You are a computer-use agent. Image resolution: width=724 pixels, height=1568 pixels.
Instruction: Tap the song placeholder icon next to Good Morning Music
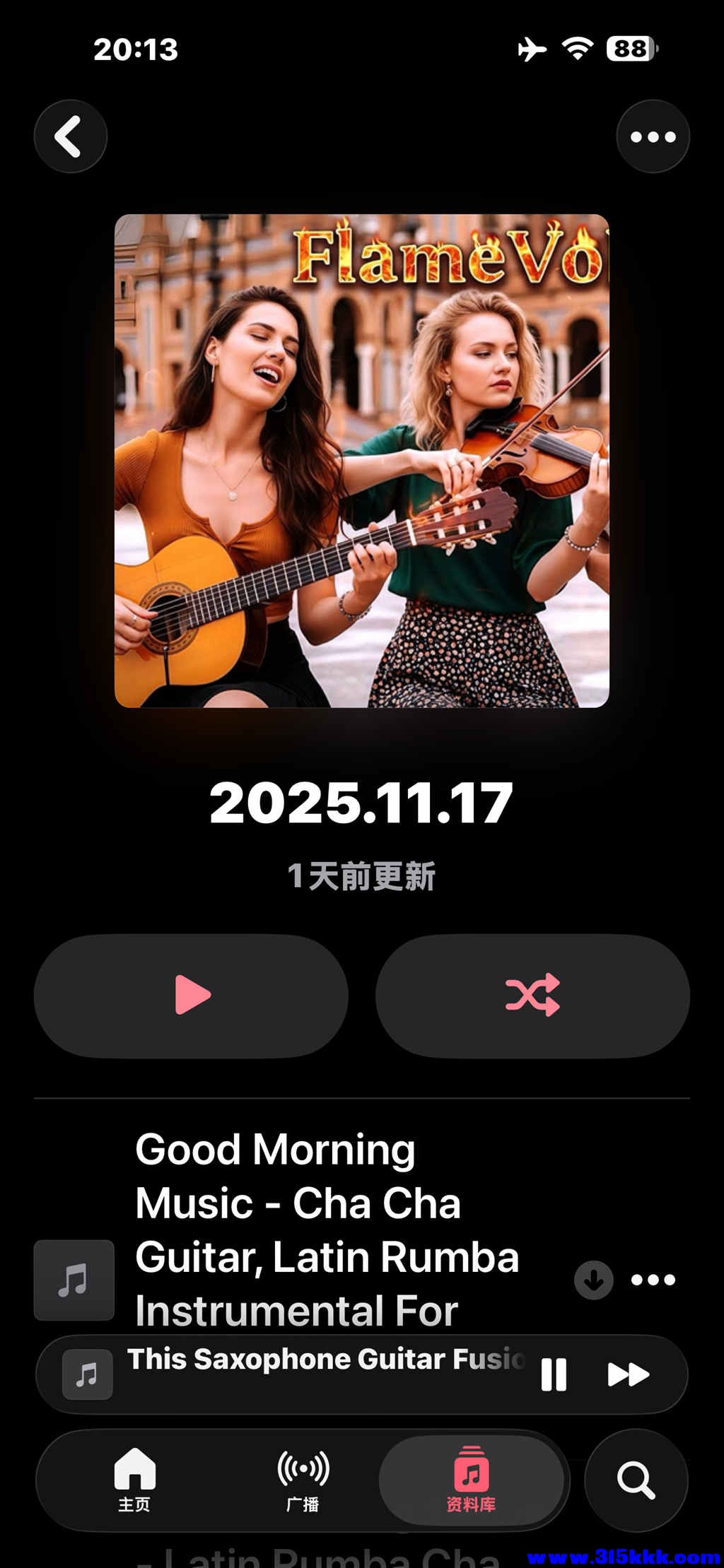click(74, 1279)
